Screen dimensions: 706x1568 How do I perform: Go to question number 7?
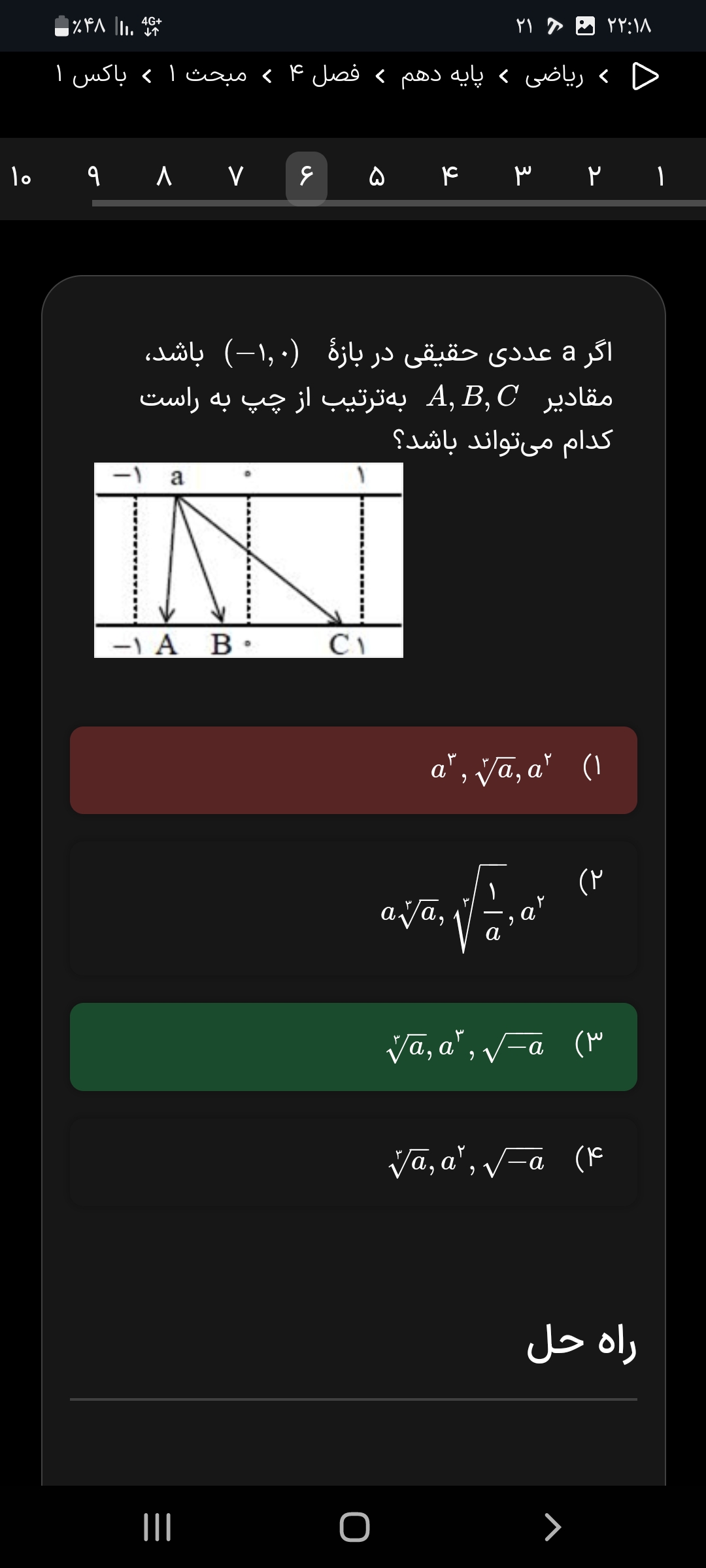[235, 176]
